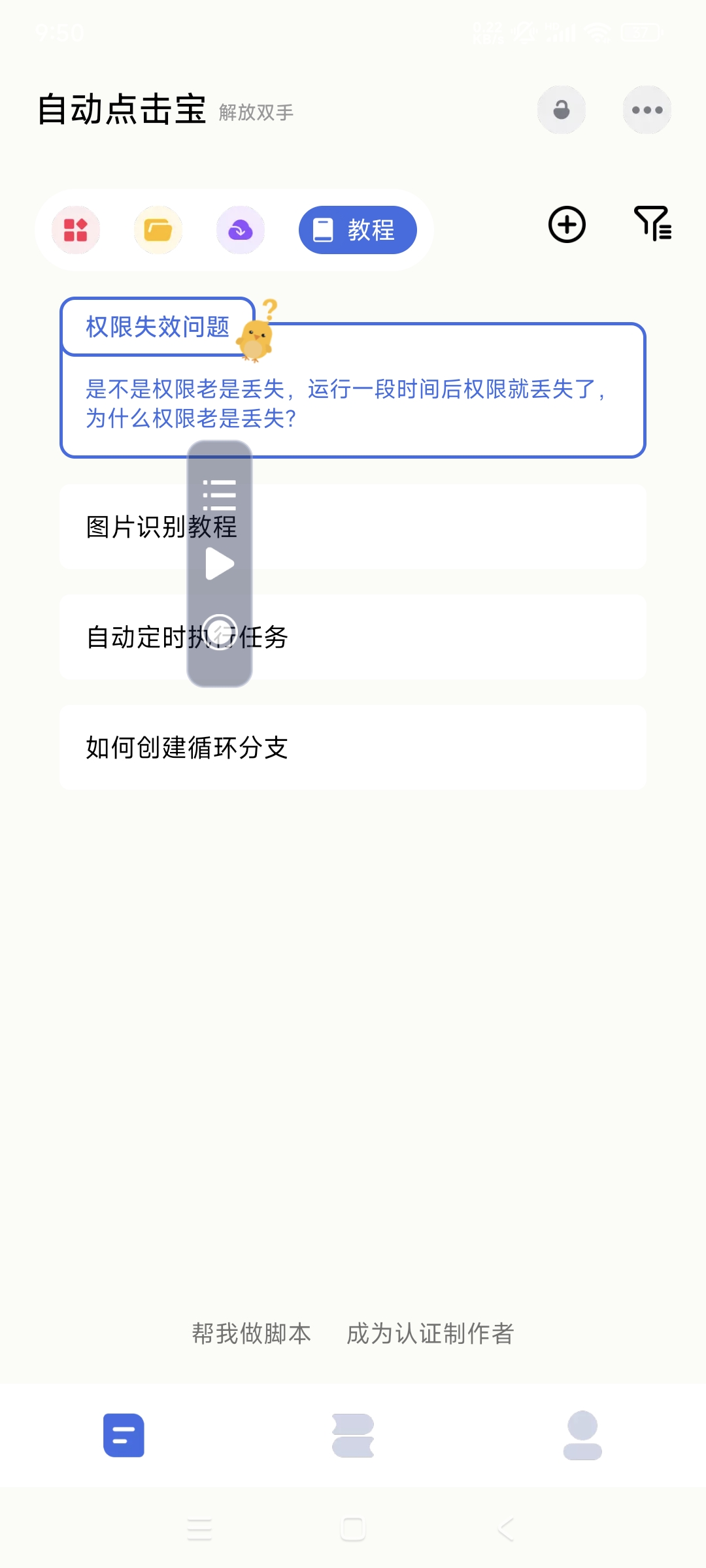Go back using the system back button
Viewport: 706px width, 1568px height.
pos(507,1529)
